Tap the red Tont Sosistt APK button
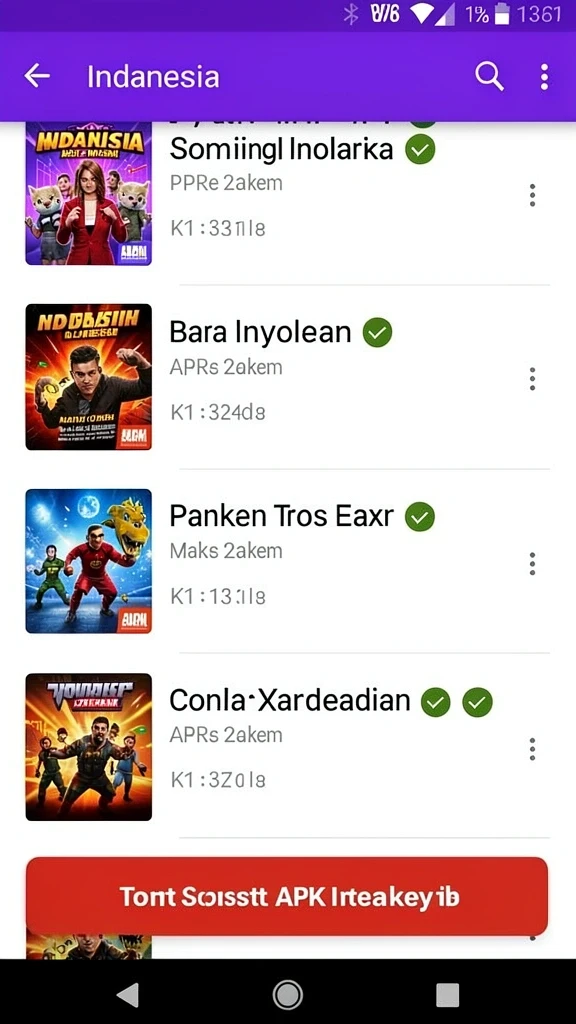This screenshot has width=576, height=1024. [x=287, y=896]
